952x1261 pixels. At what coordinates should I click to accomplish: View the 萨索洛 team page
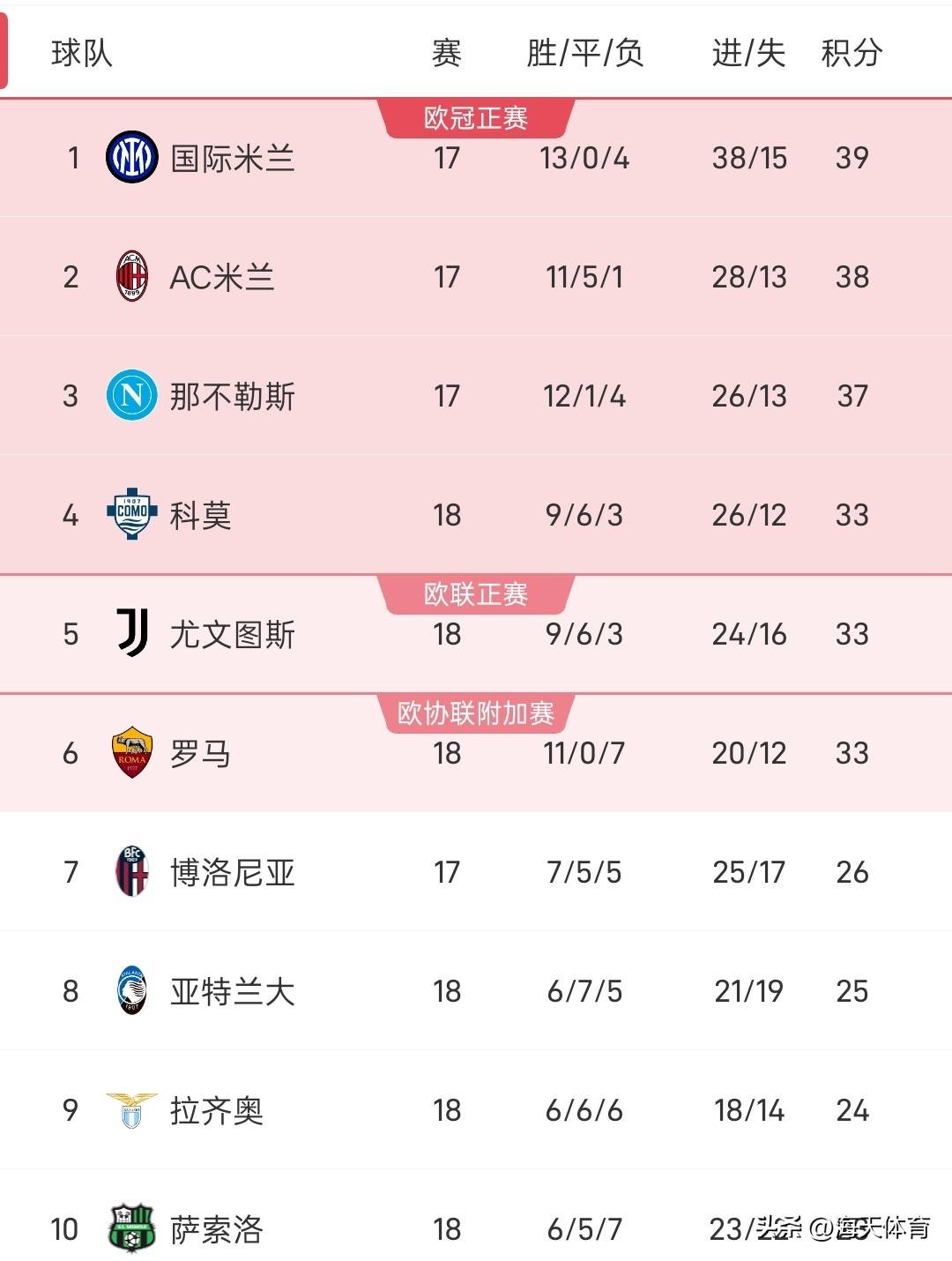click(x=216, y=1228)
